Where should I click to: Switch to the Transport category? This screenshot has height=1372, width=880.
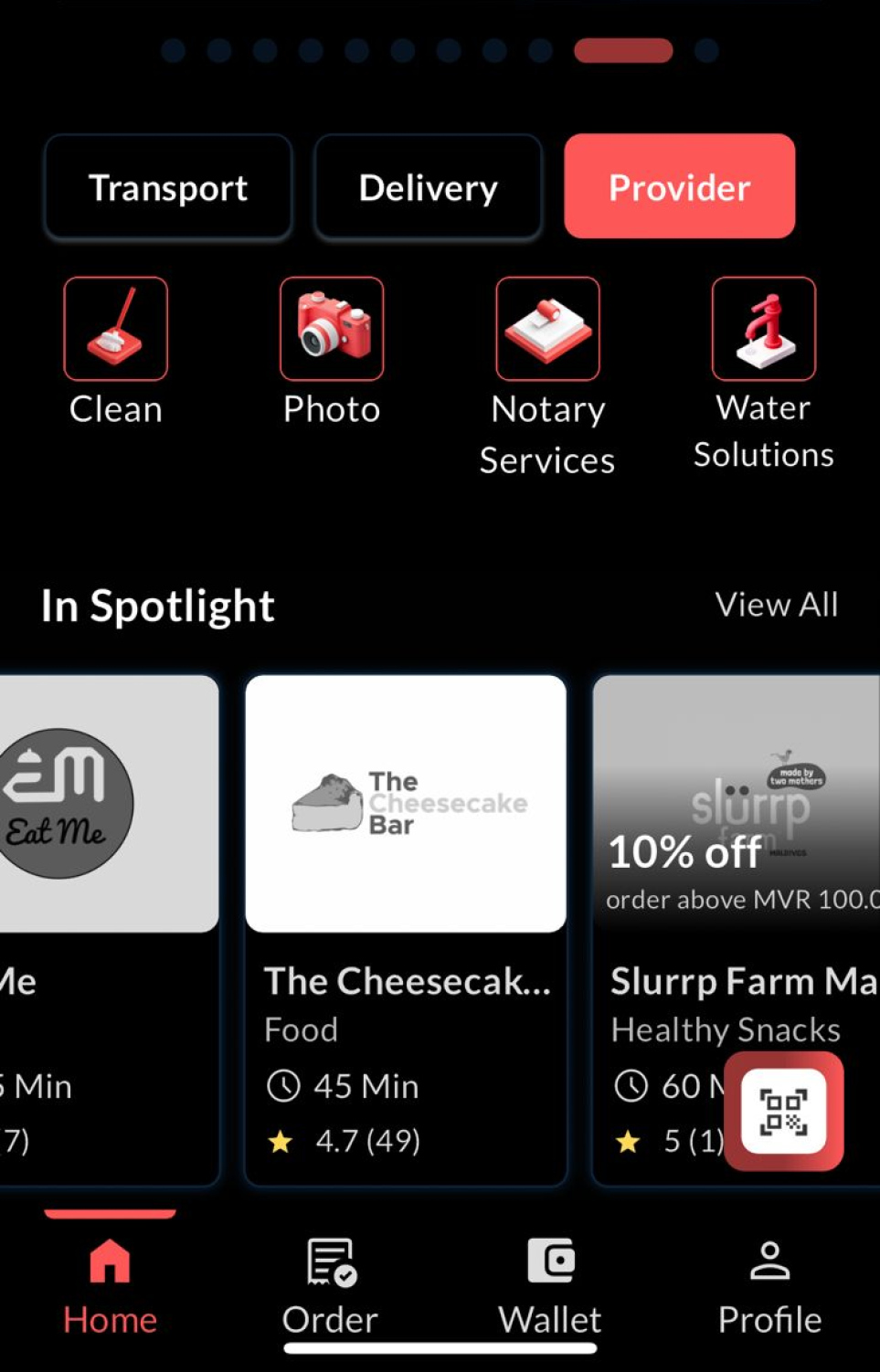tap(167, 187)
